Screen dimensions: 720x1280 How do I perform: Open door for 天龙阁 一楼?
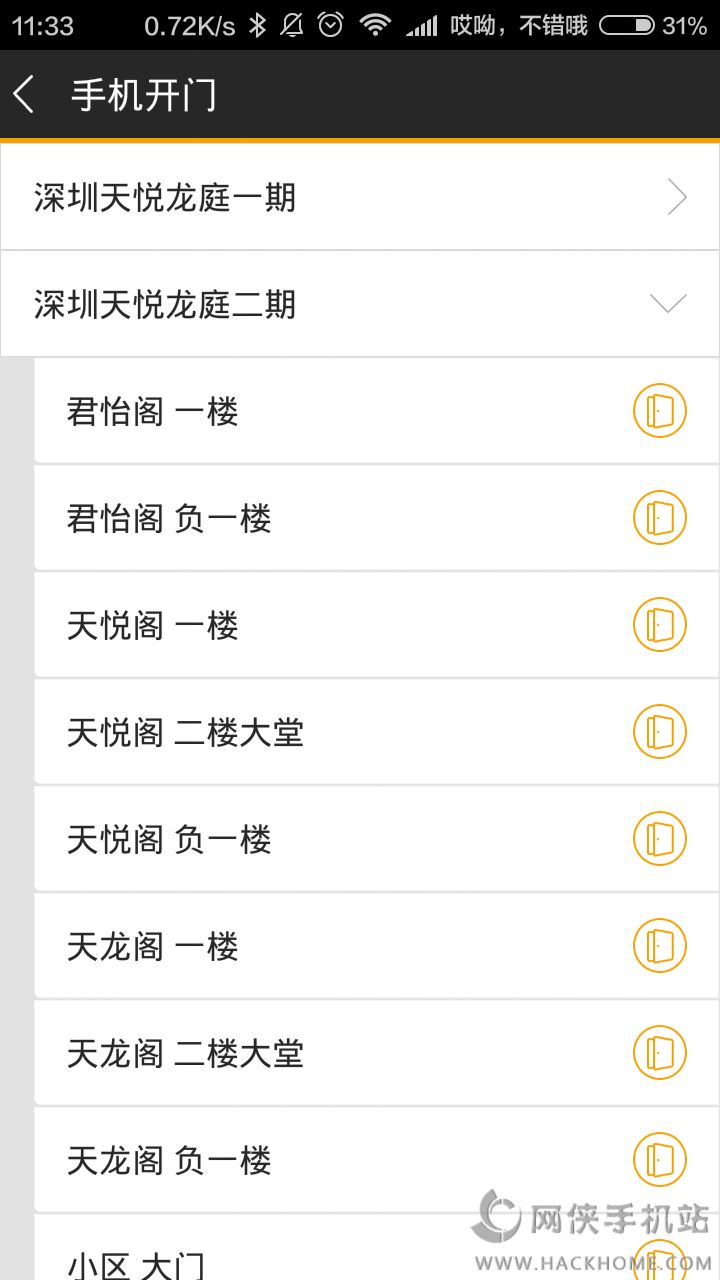click(660, 946)
